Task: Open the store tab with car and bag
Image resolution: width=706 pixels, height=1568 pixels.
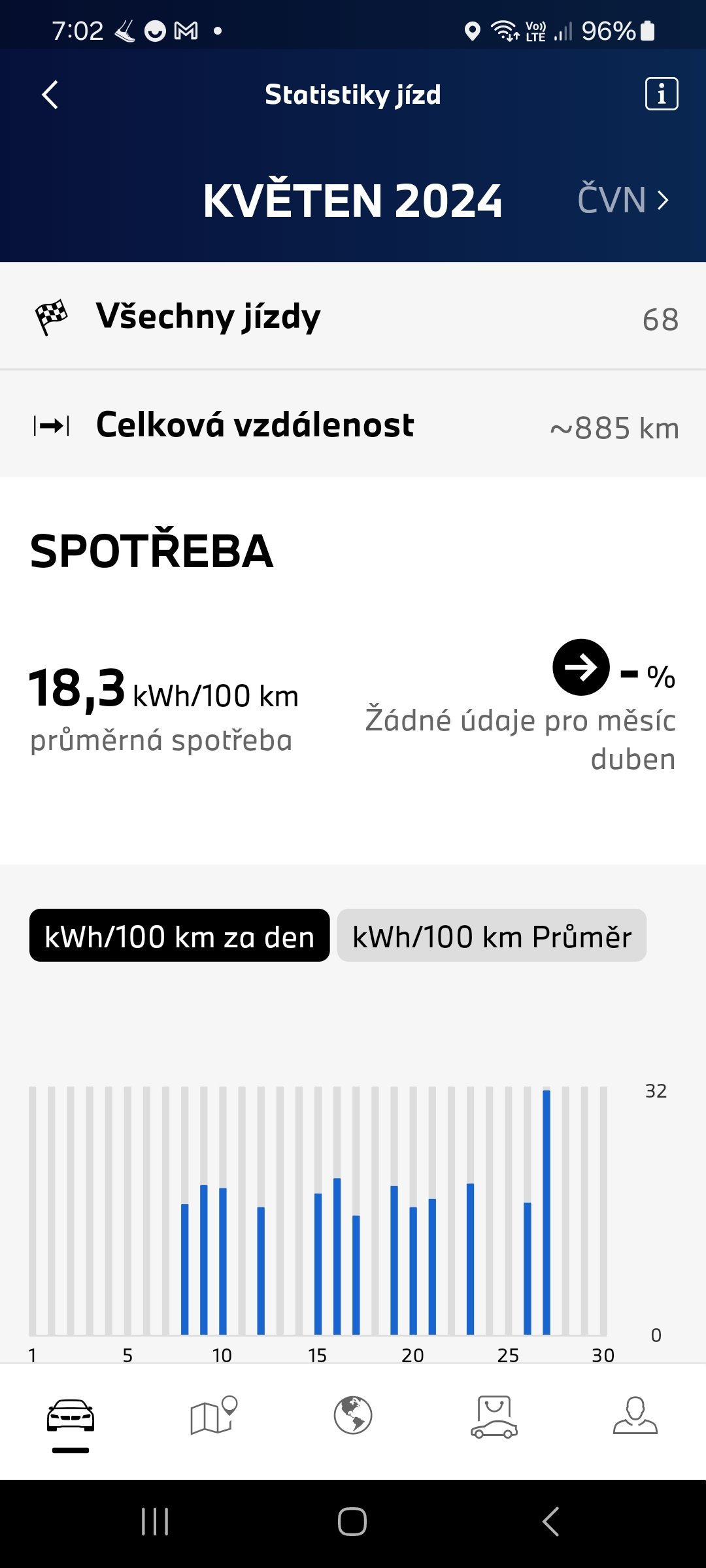Action: (x=494, y=1416)
